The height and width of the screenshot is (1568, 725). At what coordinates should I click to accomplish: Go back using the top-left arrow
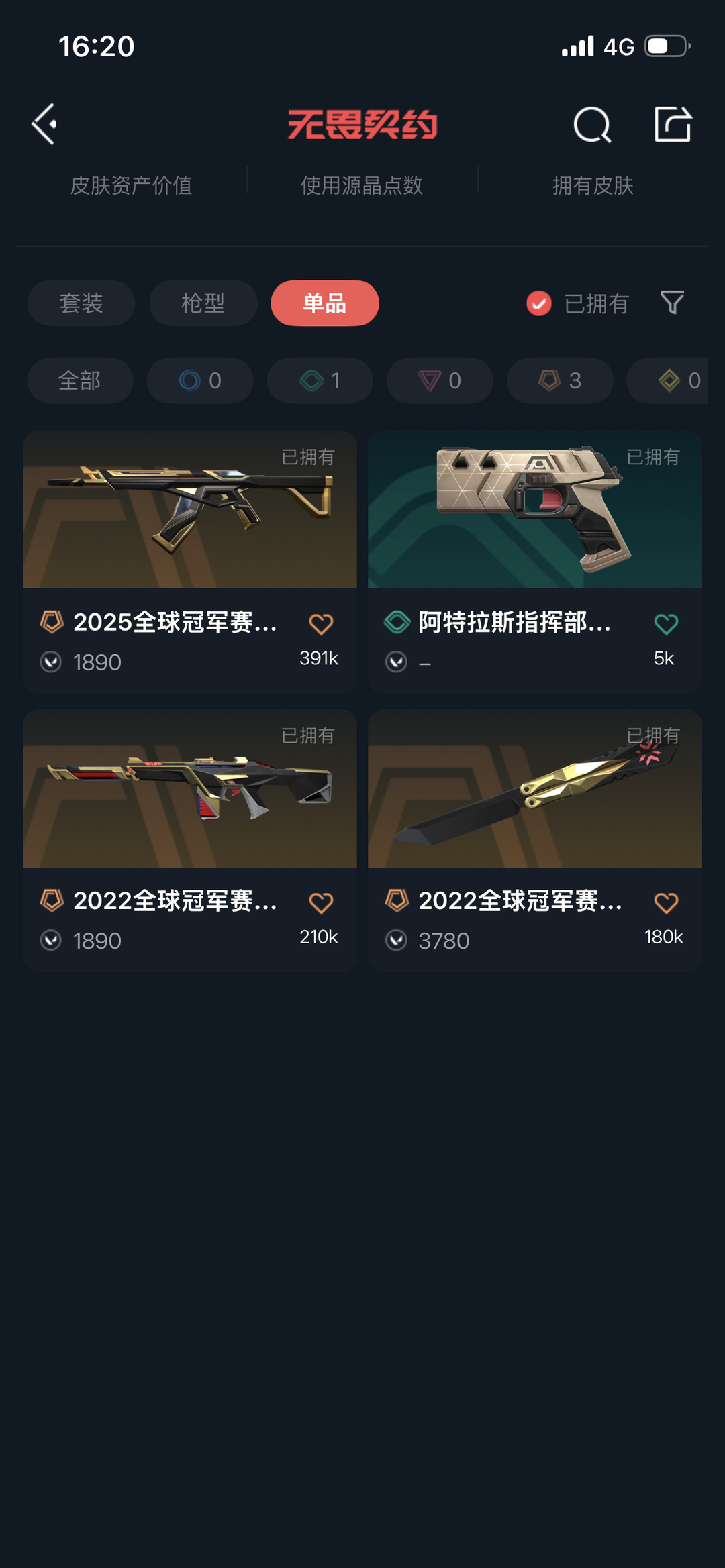point(44,124)
